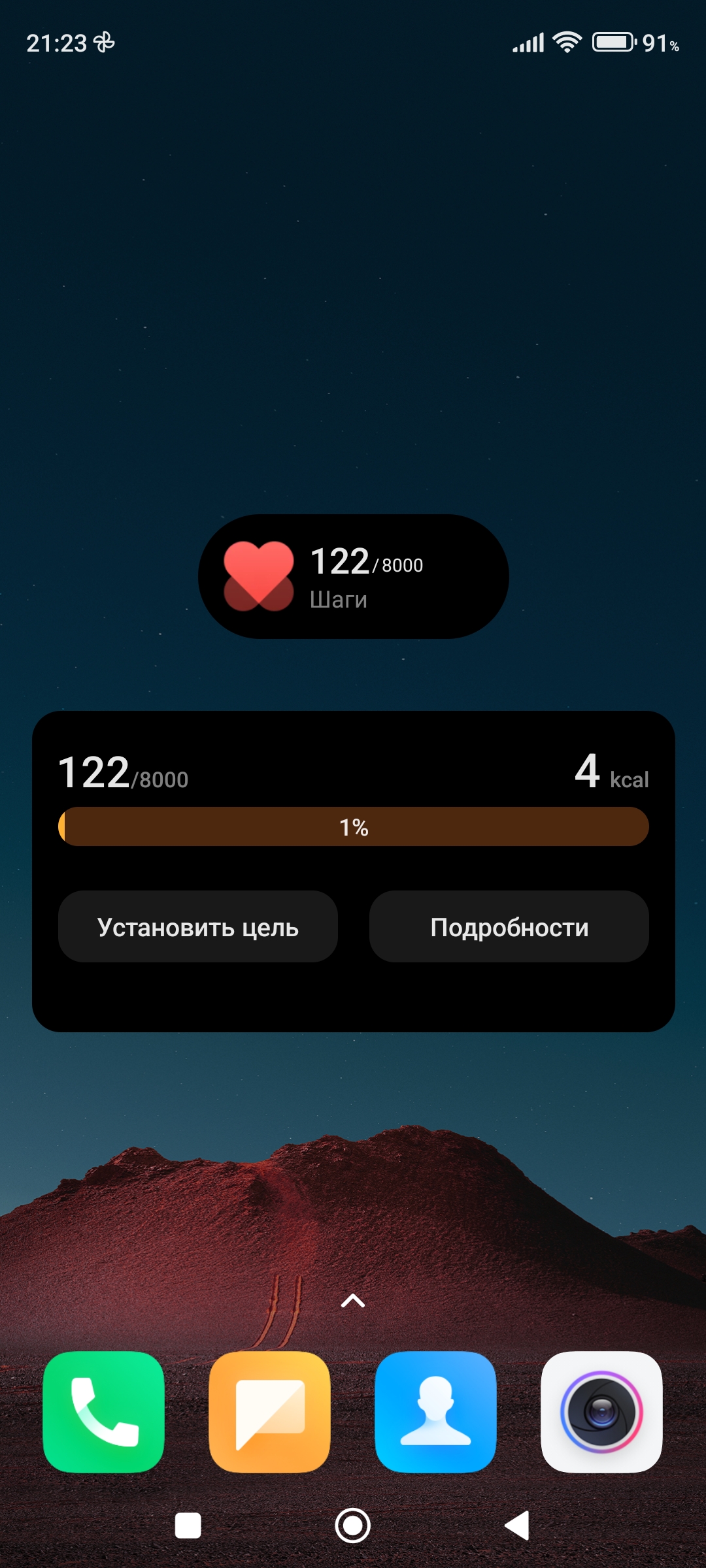
Task: Tap the Установить цель button
Action: click(x=198, y=926)
